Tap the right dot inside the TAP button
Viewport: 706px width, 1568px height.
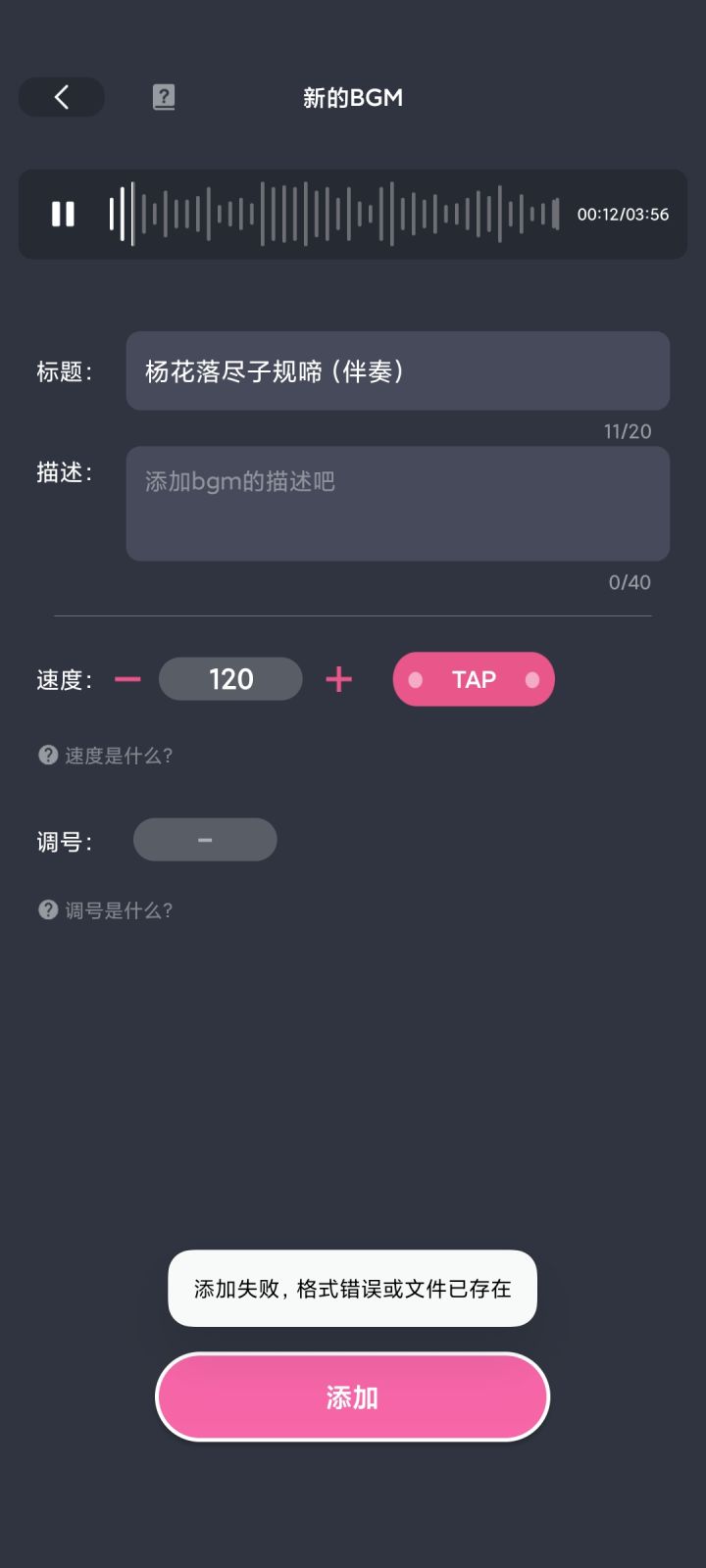[531, 679]
